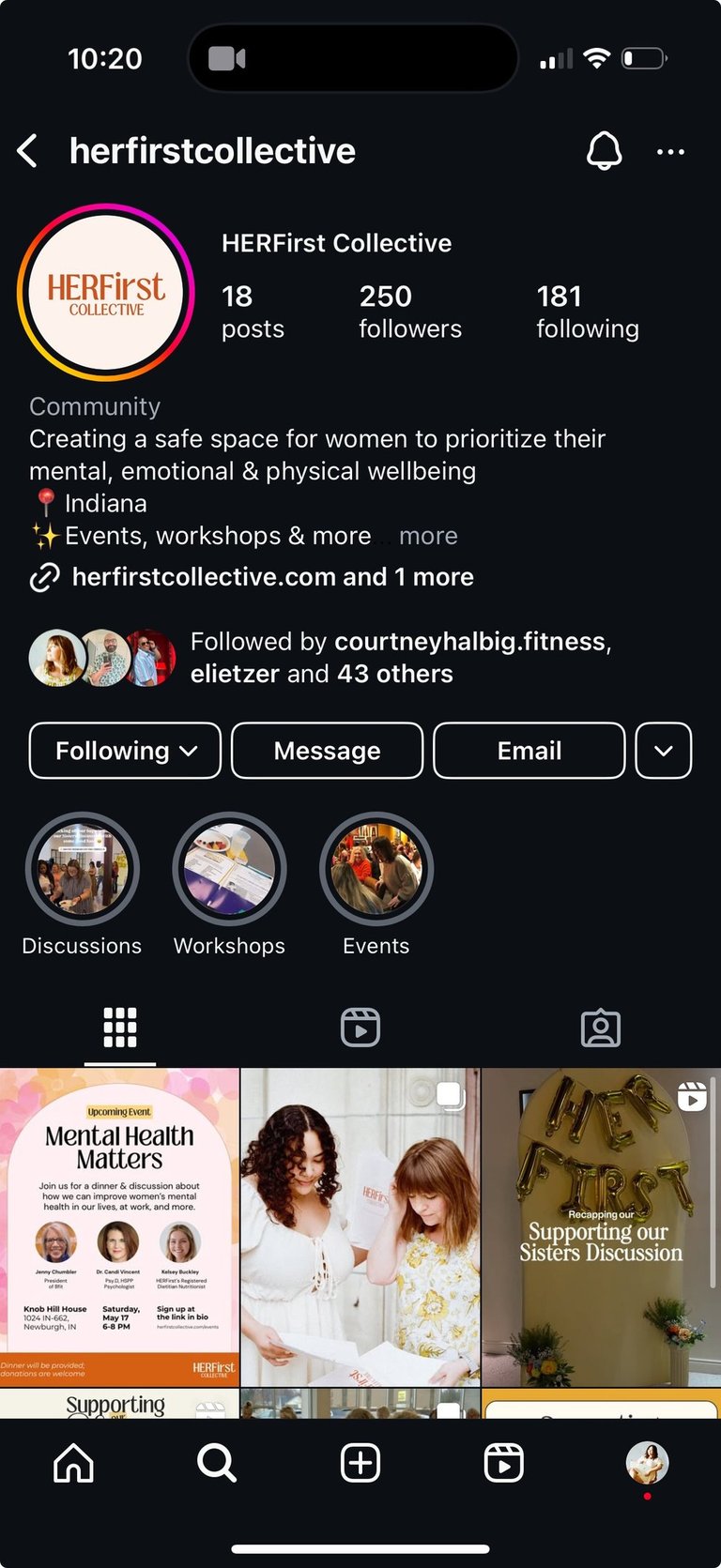This screenshot has height=1568, width=721.
Task: Switch to the tagged photos tab
Action: pos(601,1028)
